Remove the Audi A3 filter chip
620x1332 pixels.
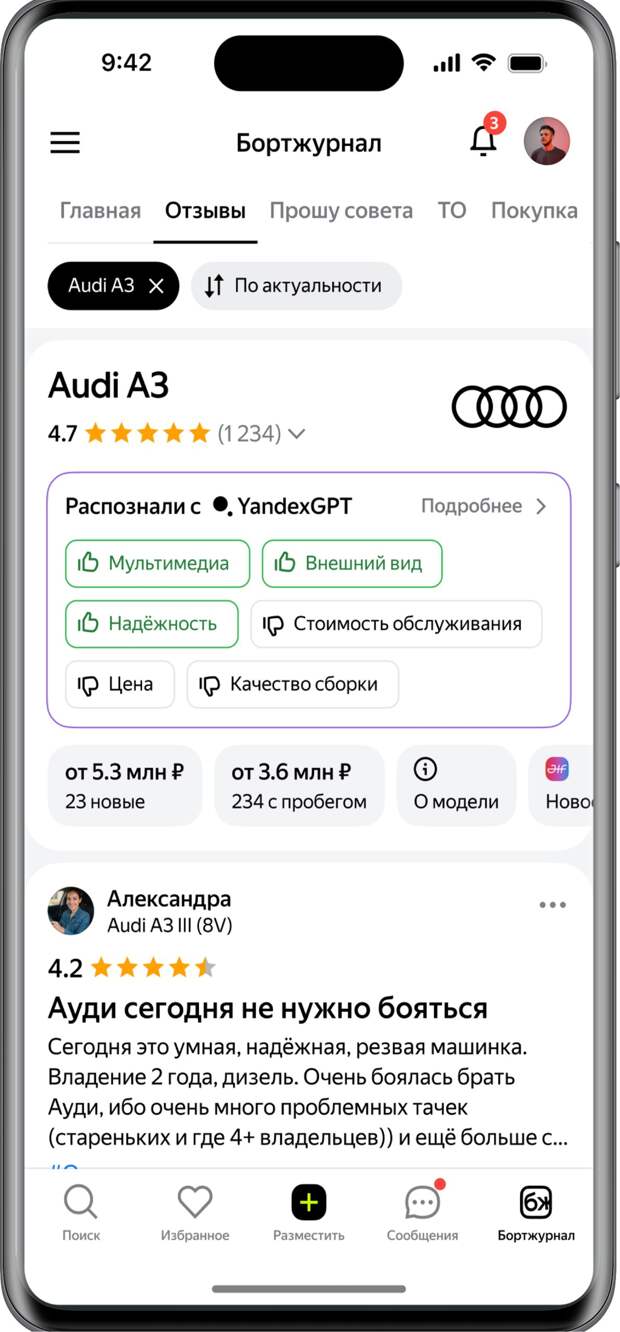point(156,286)
